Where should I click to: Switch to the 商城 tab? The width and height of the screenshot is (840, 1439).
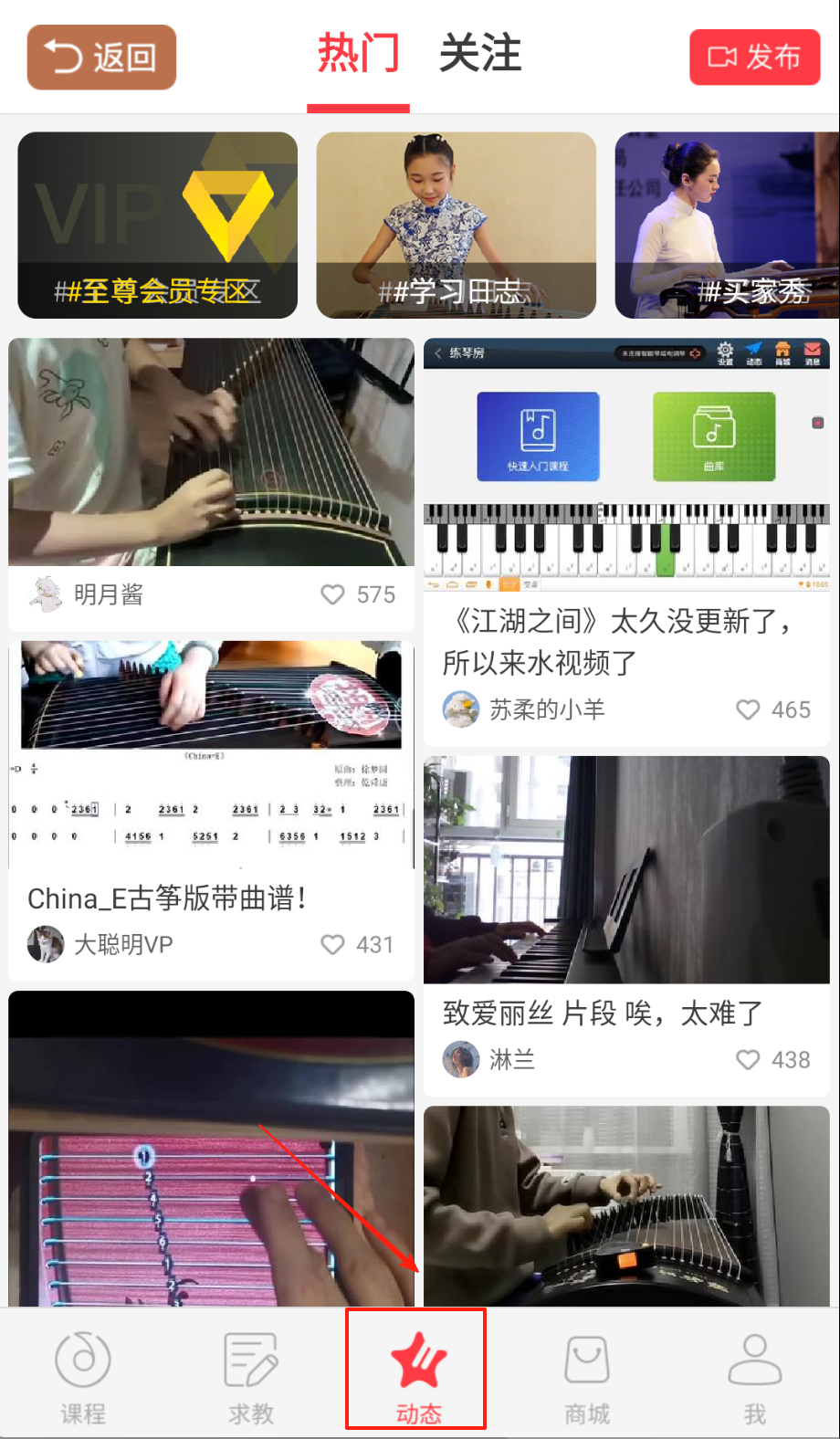coord(586,1377)
